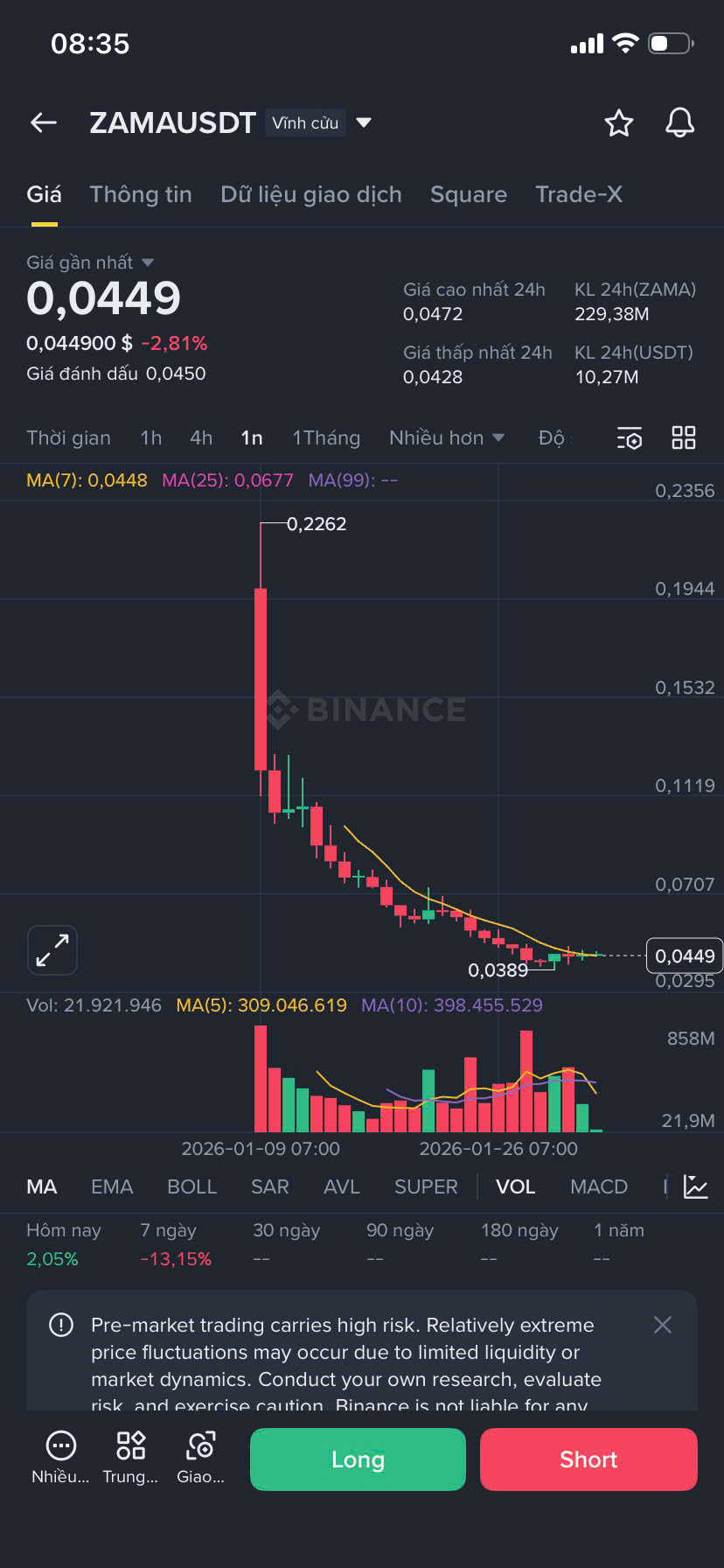Open the Dữ liệu giao dịch tab

(x=310, y=194)
